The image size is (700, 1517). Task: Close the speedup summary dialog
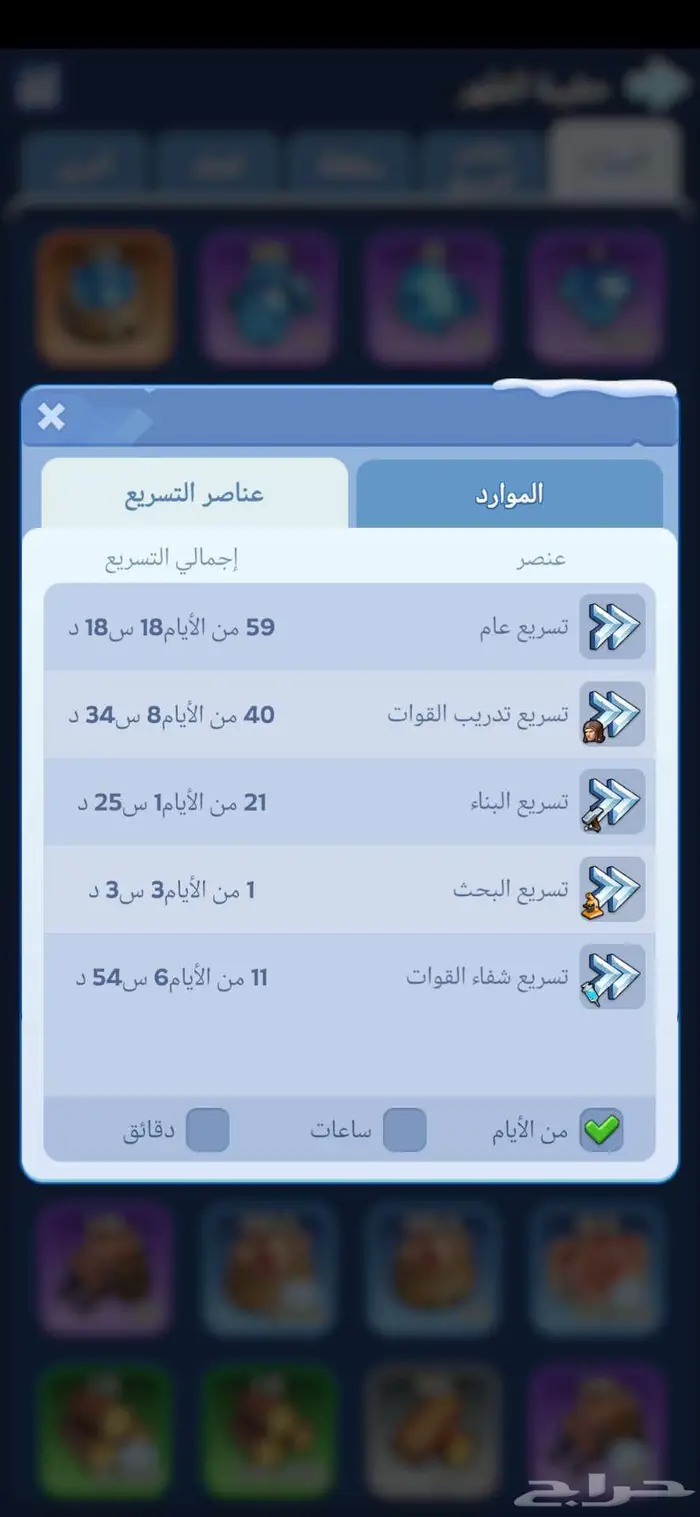tap(51, 417)
